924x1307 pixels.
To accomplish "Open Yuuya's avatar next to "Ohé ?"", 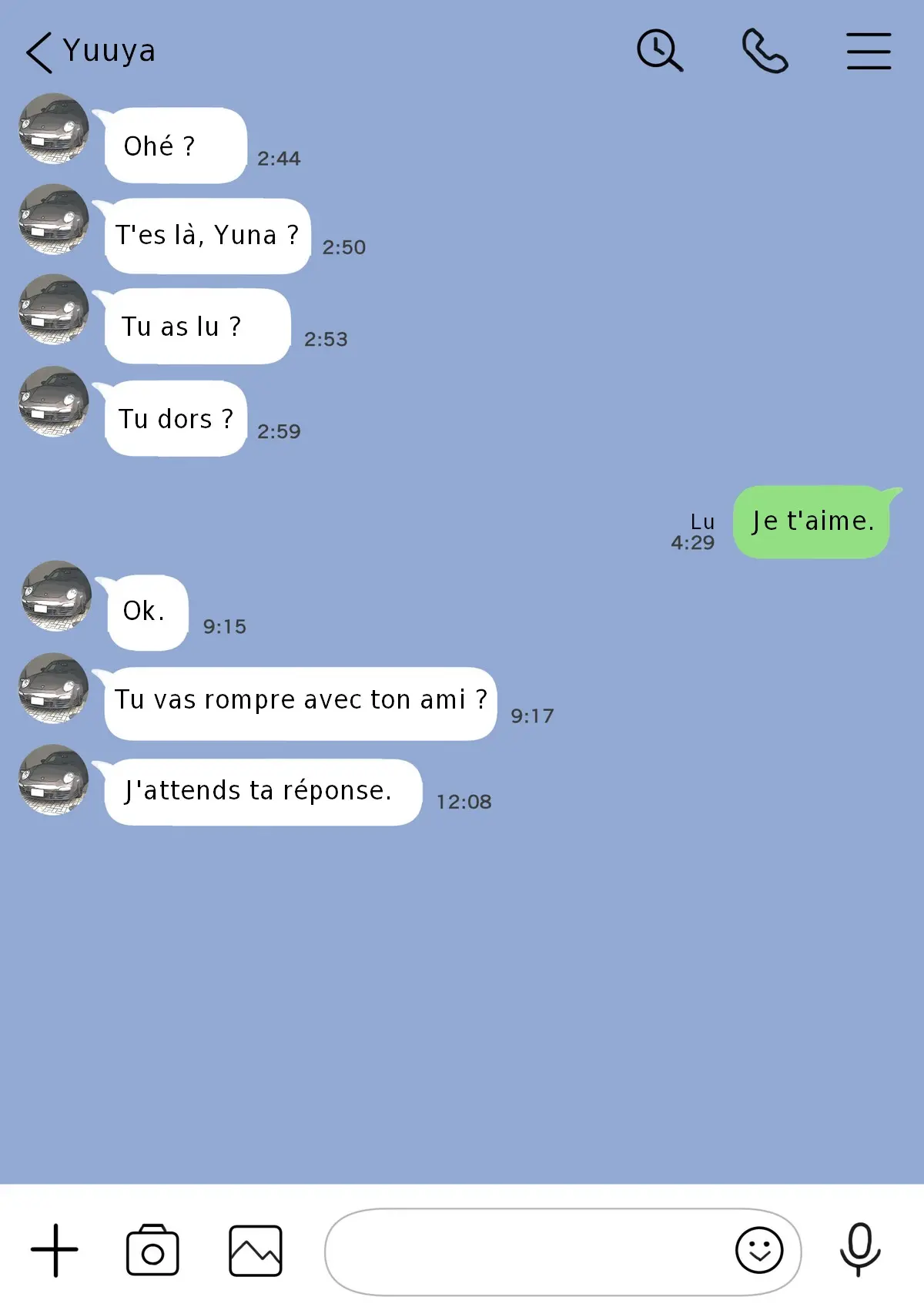I will 54,129.
